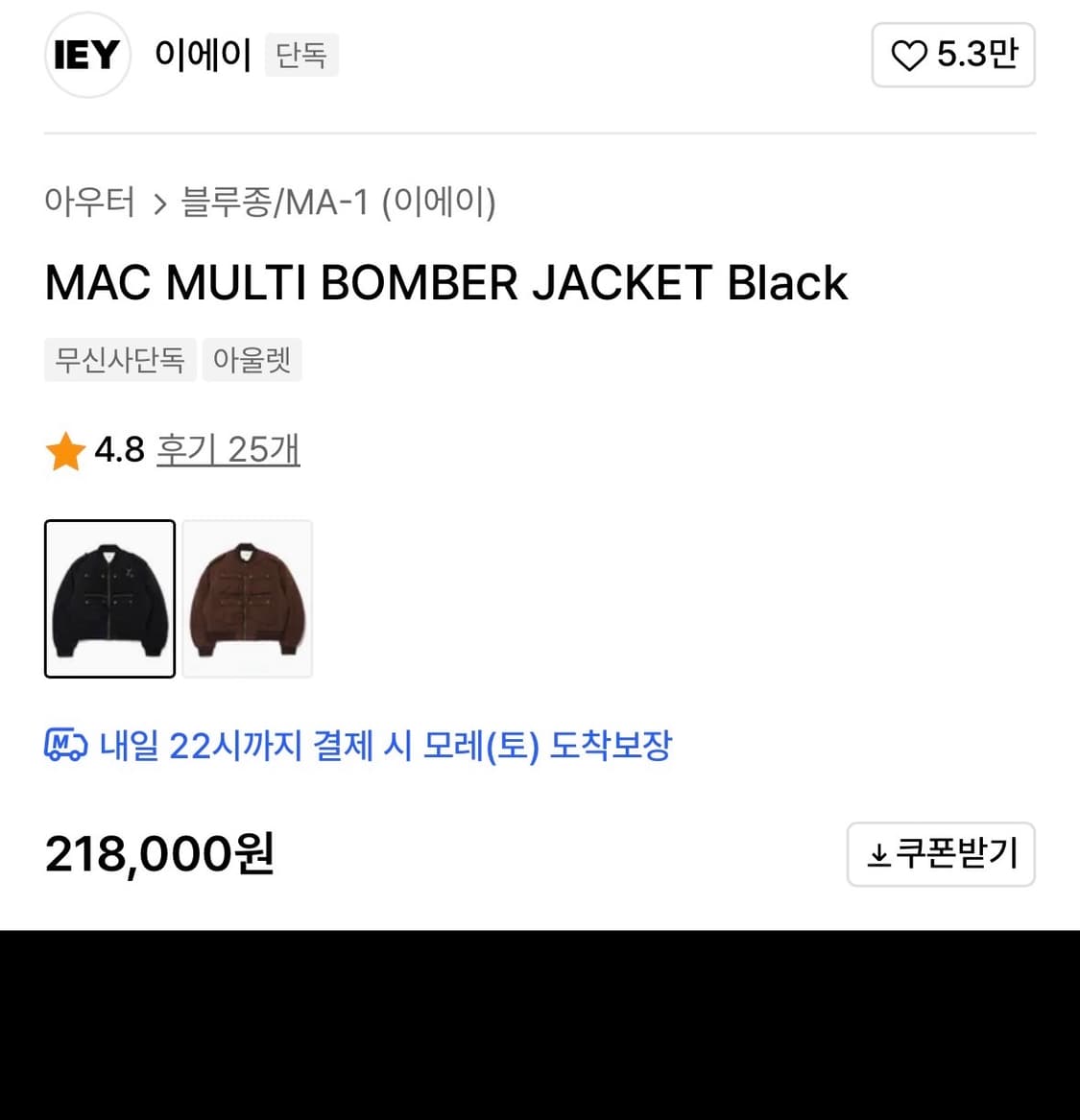Select the brand name 이에이 in the header
This screenshot has width=1080, height=1120.
[202, 55]
